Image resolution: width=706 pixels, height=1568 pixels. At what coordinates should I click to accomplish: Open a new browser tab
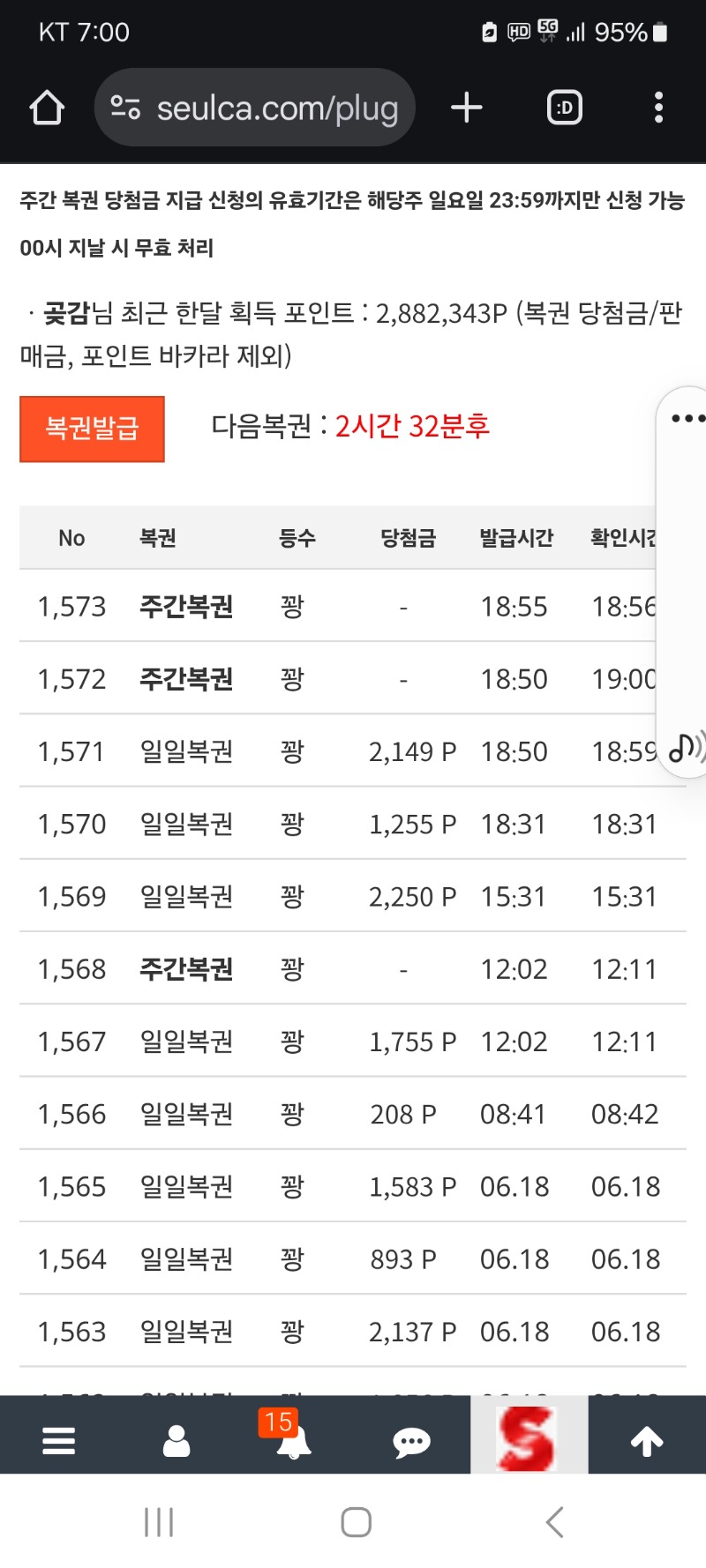pyautogui.click(x=466, y=108)
